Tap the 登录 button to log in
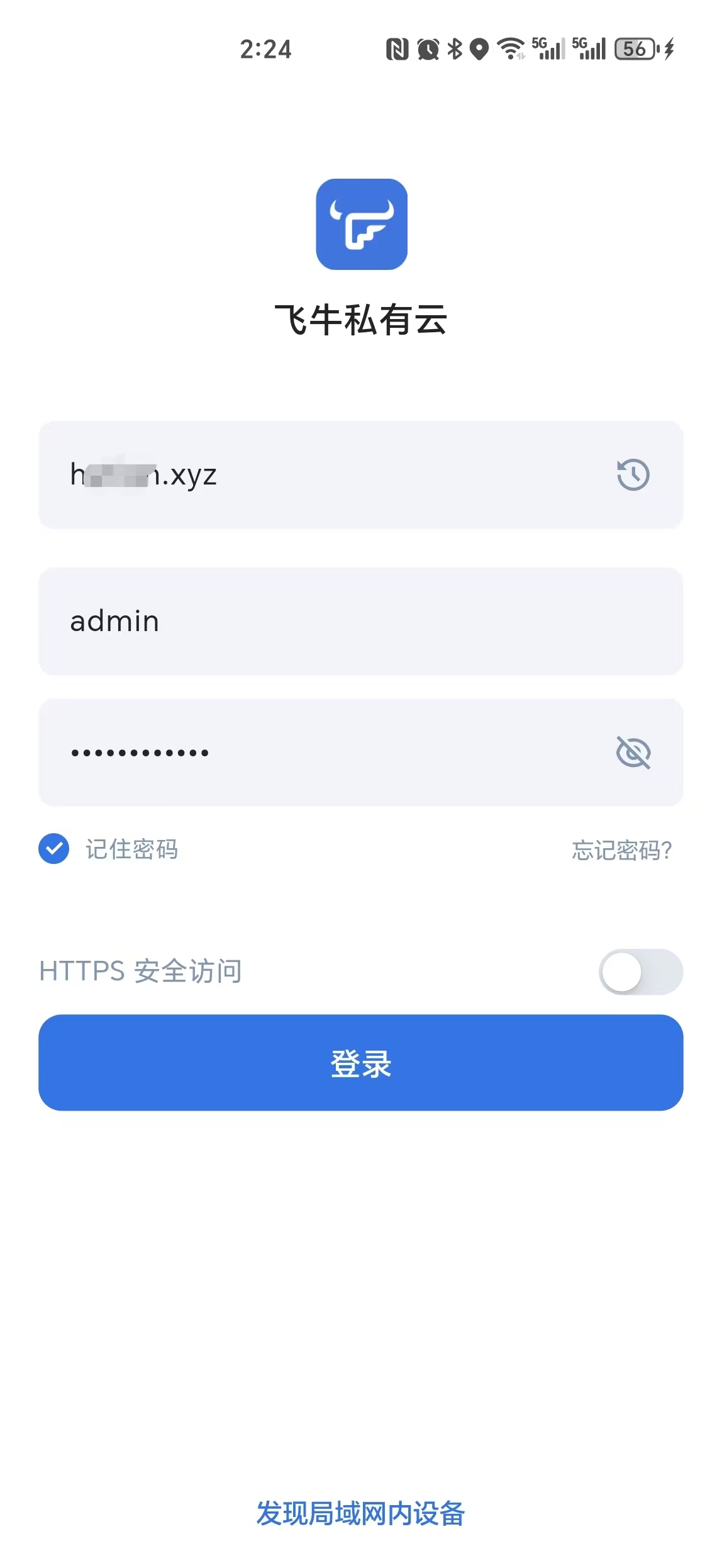 (x=360, y=1063)
